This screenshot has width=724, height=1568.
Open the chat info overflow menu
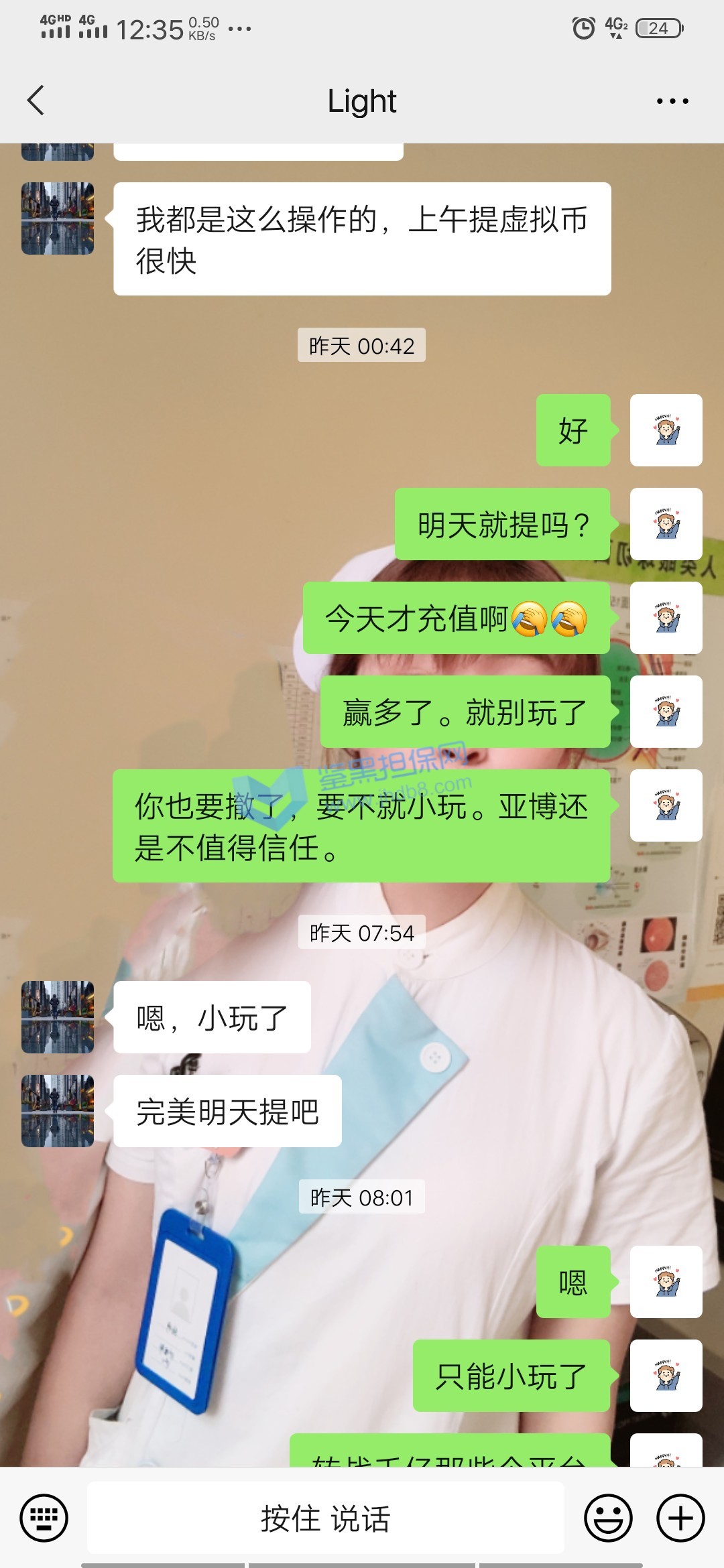672,101
